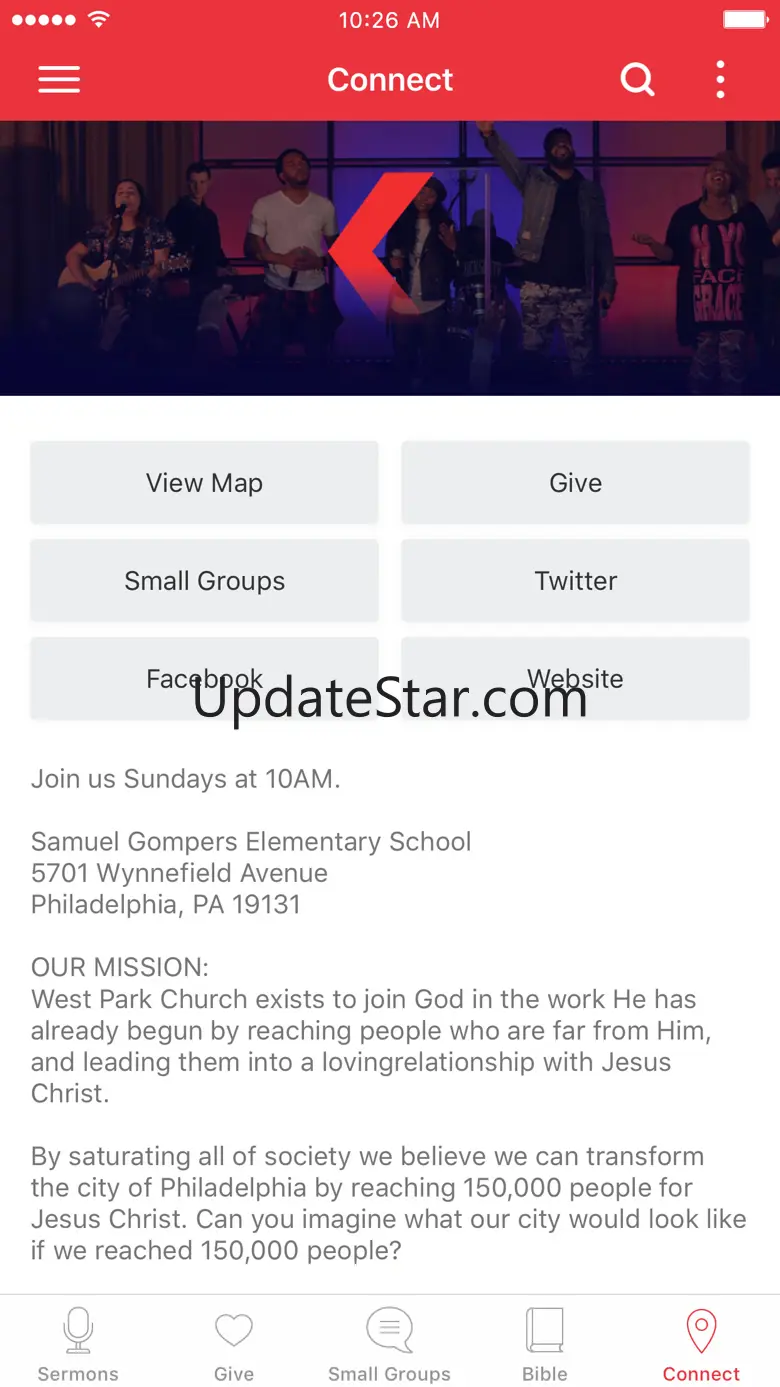Open the three-dot overflow menu
The width and height of the screenshot is (780, 1387).
coord(720,79)
